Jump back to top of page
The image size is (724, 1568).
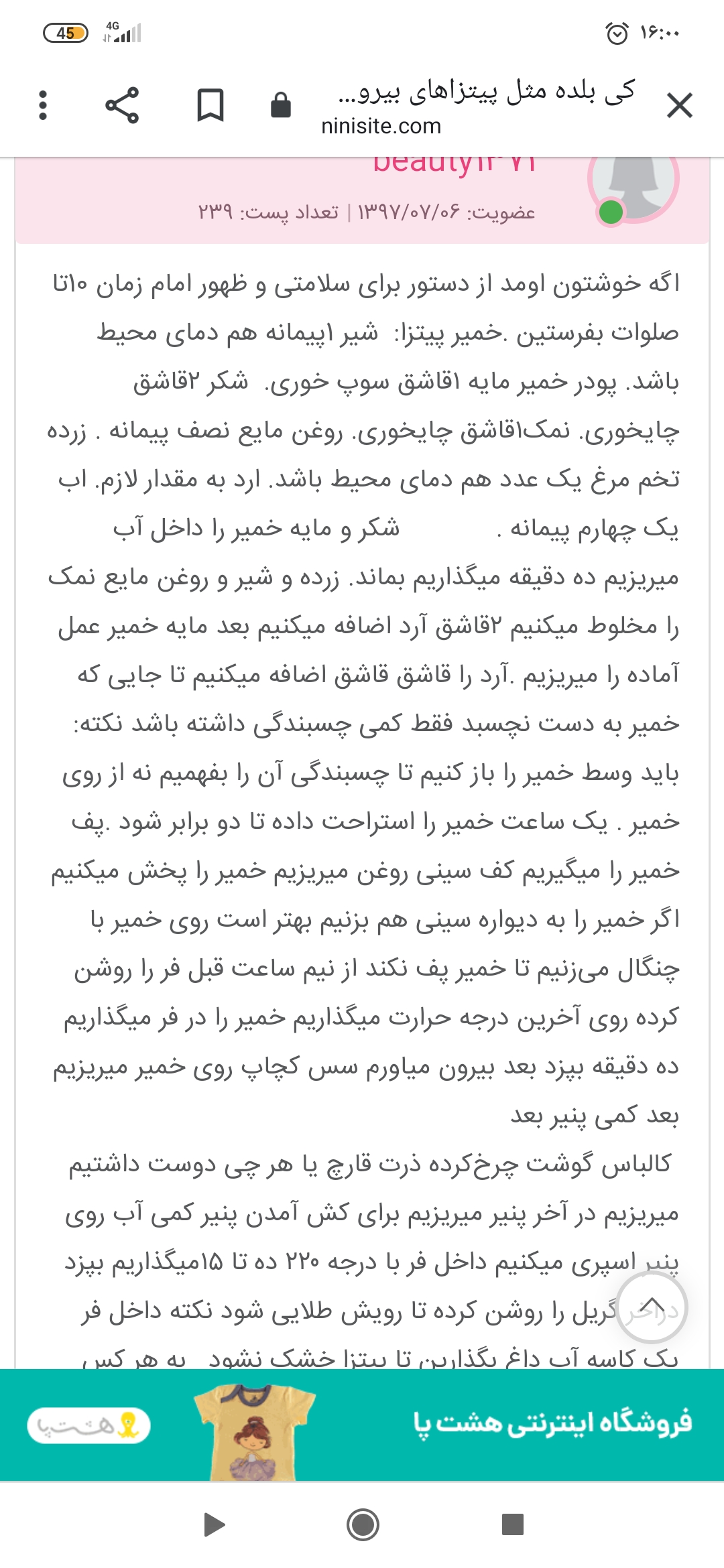coord(652,1307)
